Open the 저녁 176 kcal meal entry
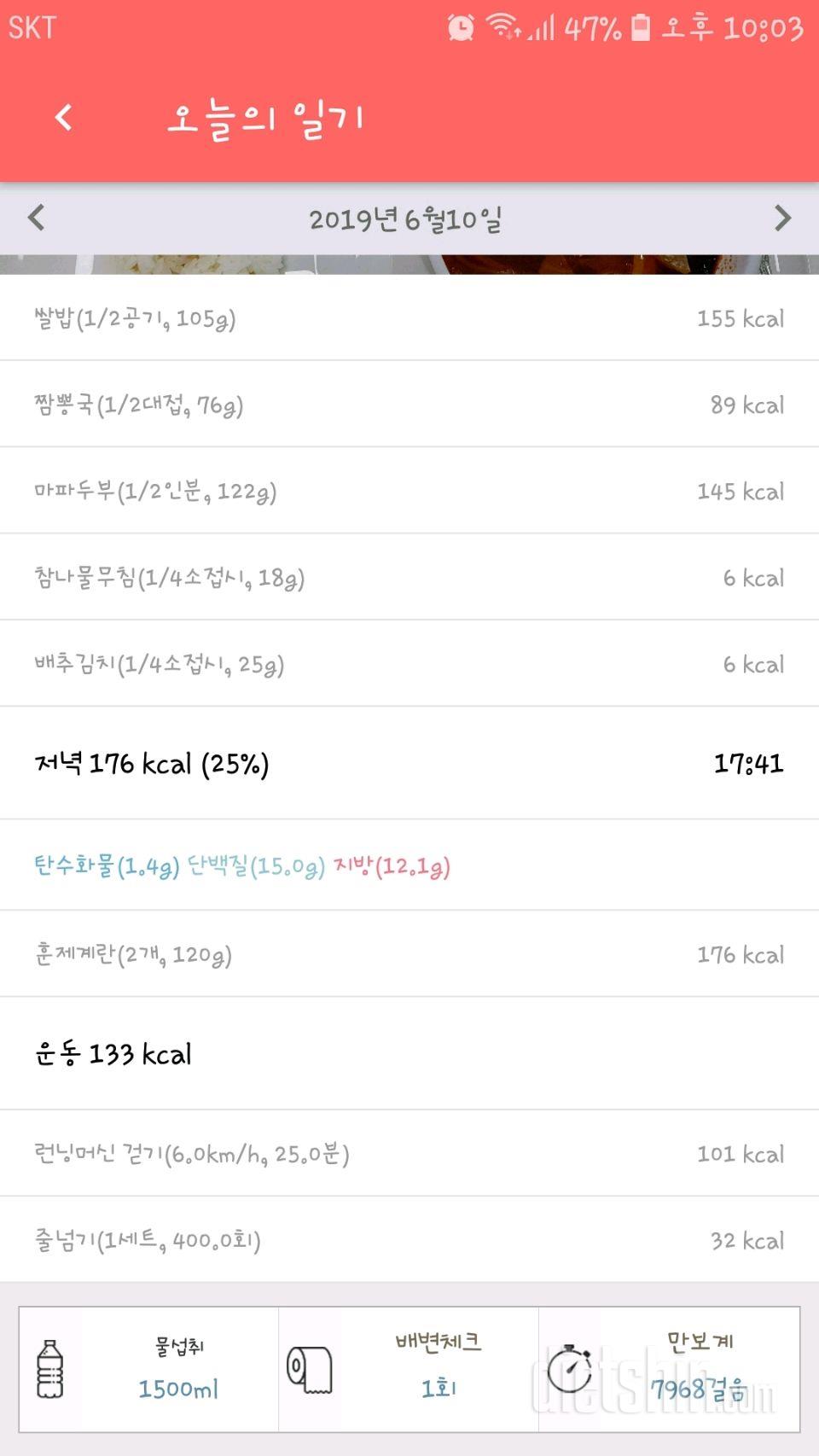Image resolution: width=819 pixels, height=1456 pixels. pos(409,763)
